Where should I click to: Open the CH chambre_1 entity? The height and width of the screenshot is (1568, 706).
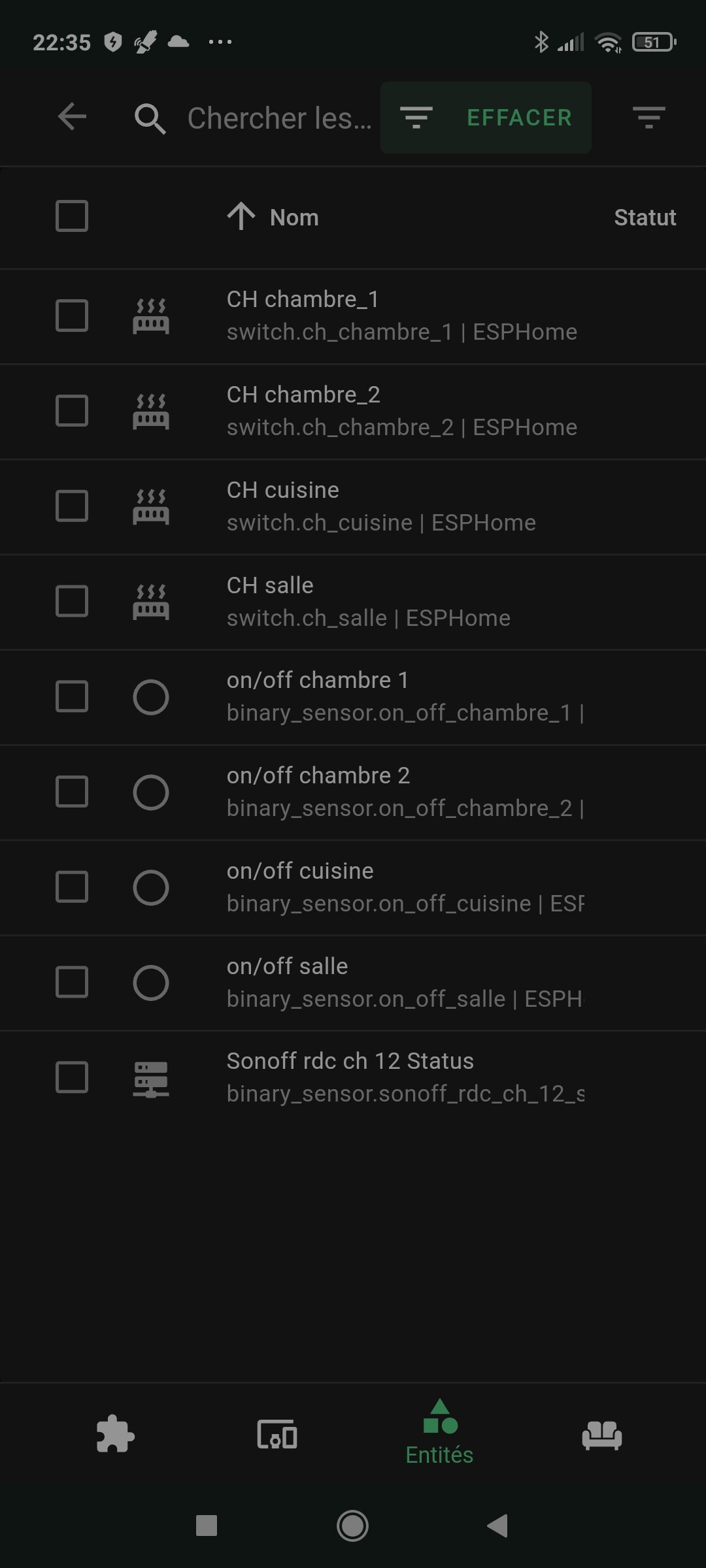(x=353, y=316)
